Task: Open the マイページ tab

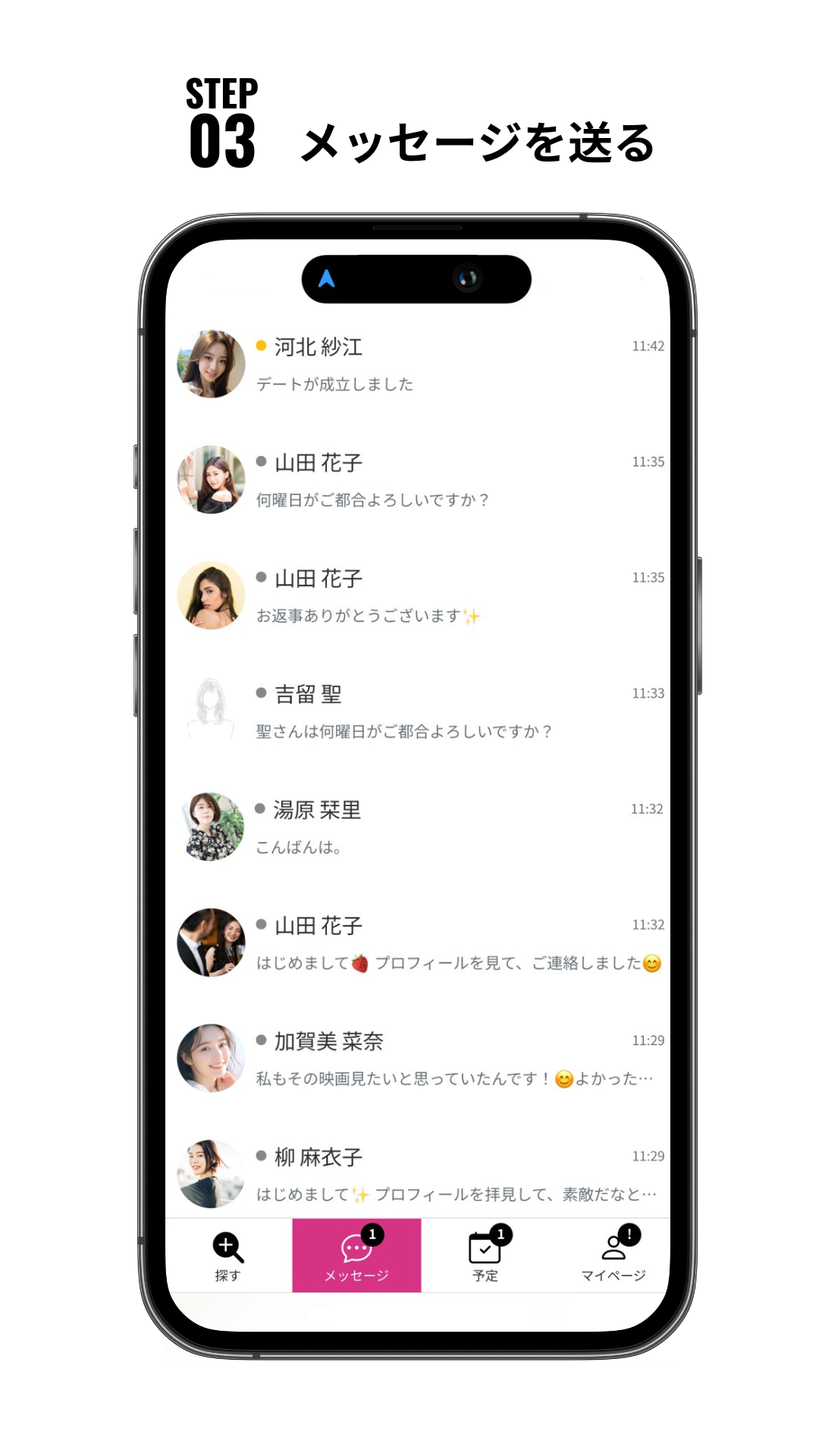Action: pos(613,1256)
